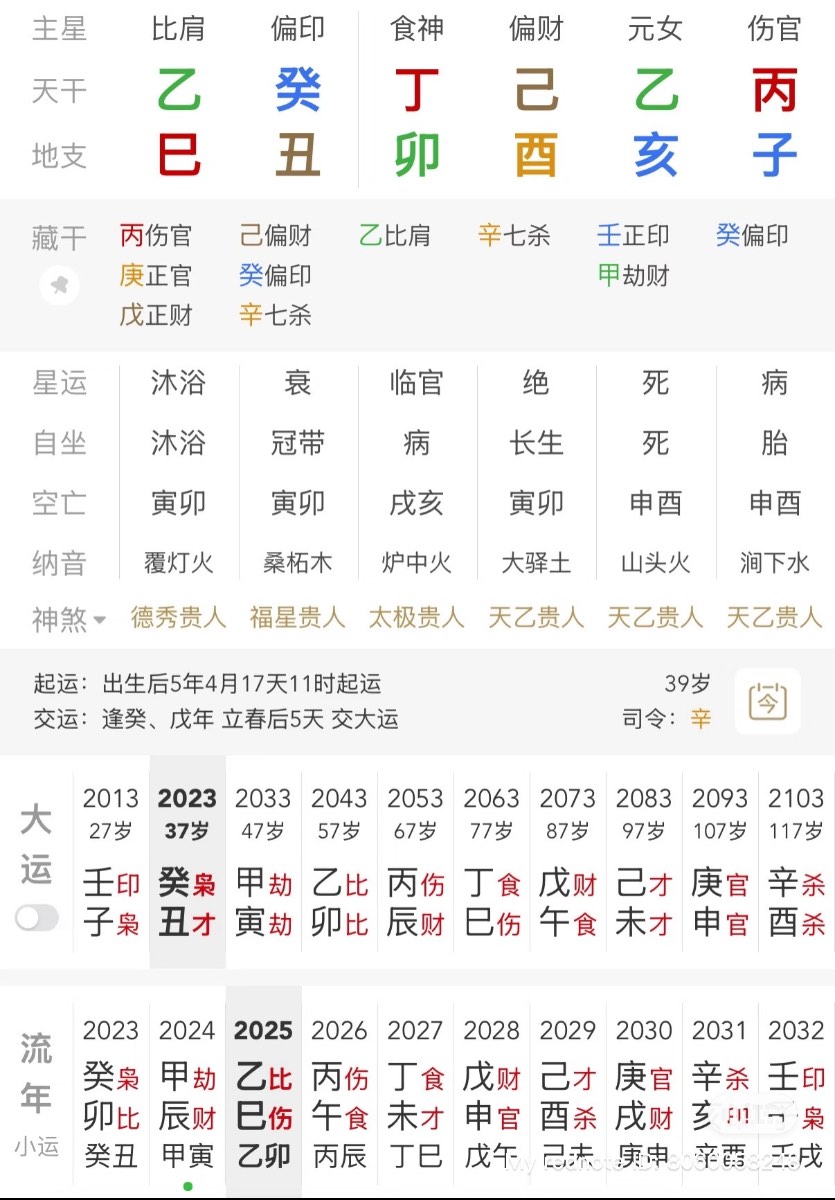Select the 2033 甲寅 大运 column
The image size is (835, 1200).
[x=263, y=862]
